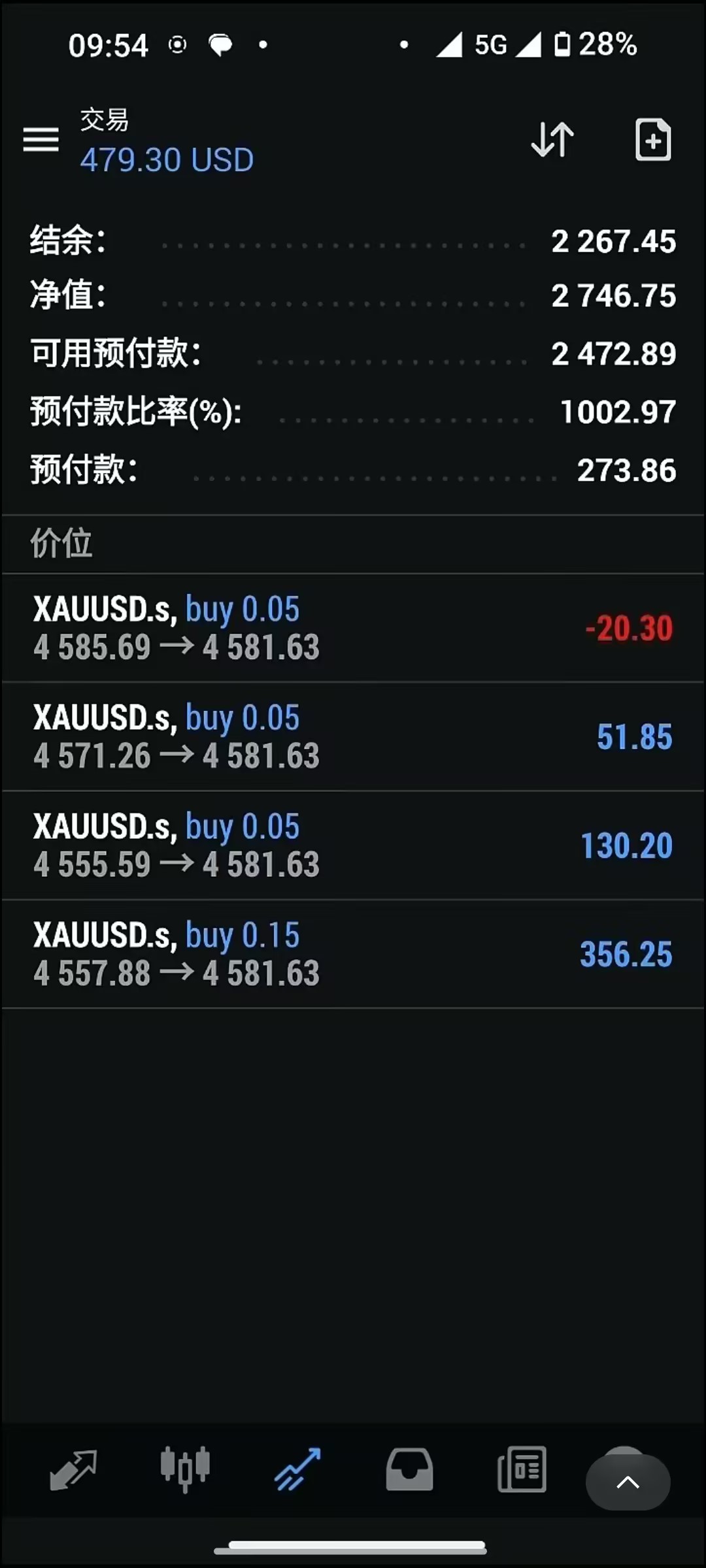
Task: Select the trade tab with trend arrow
Action: click(x=297, y=1470)
